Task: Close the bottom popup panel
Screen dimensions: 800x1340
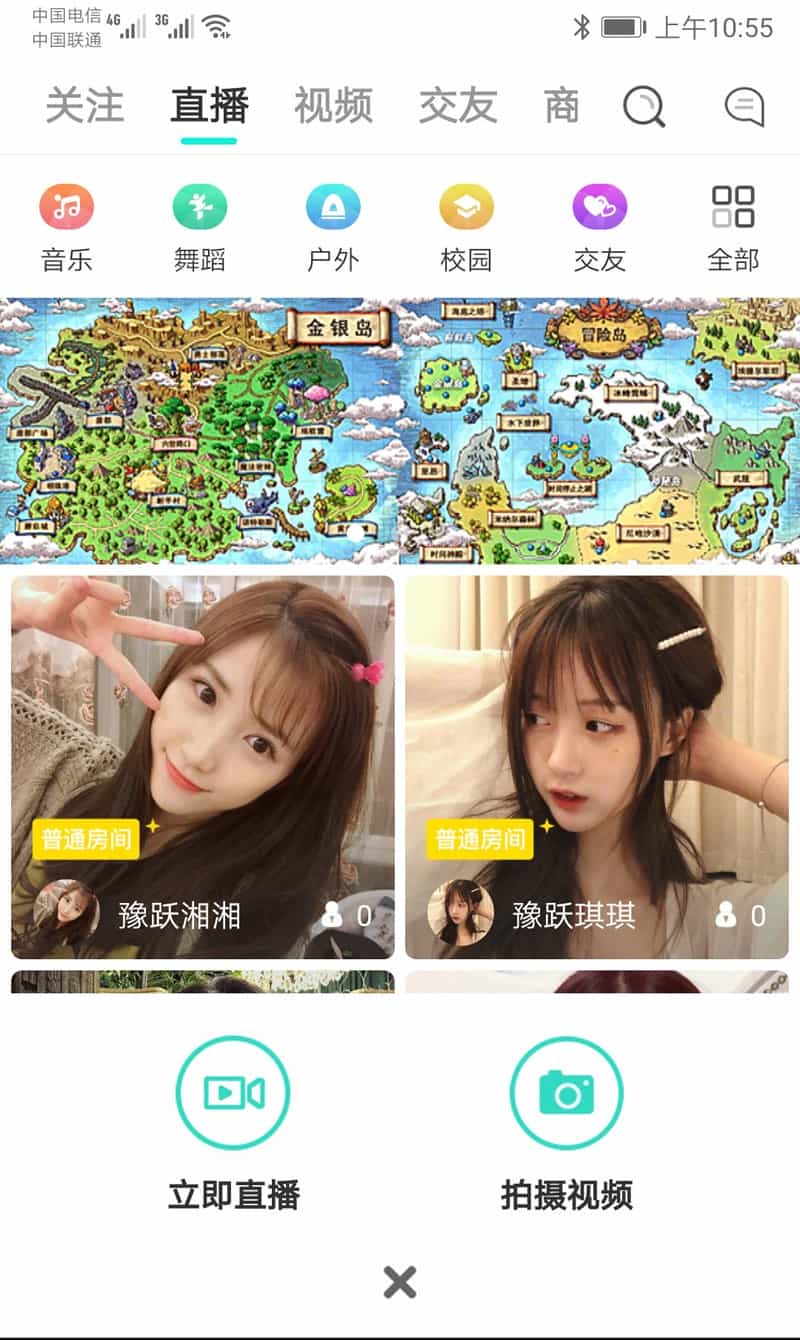Action: click(400, 1282)
